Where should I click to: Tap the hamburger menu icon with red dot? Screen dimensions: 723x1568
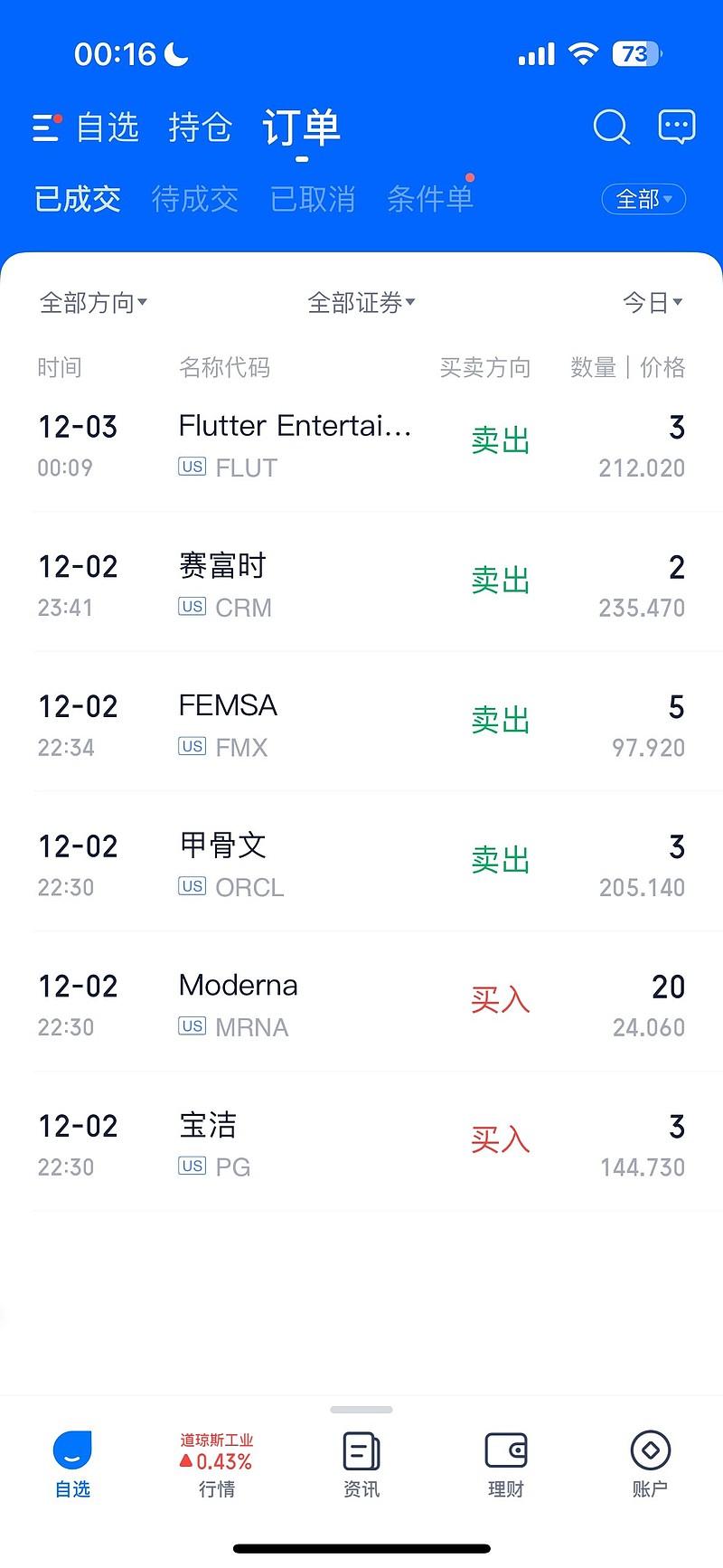coord(44,128)
